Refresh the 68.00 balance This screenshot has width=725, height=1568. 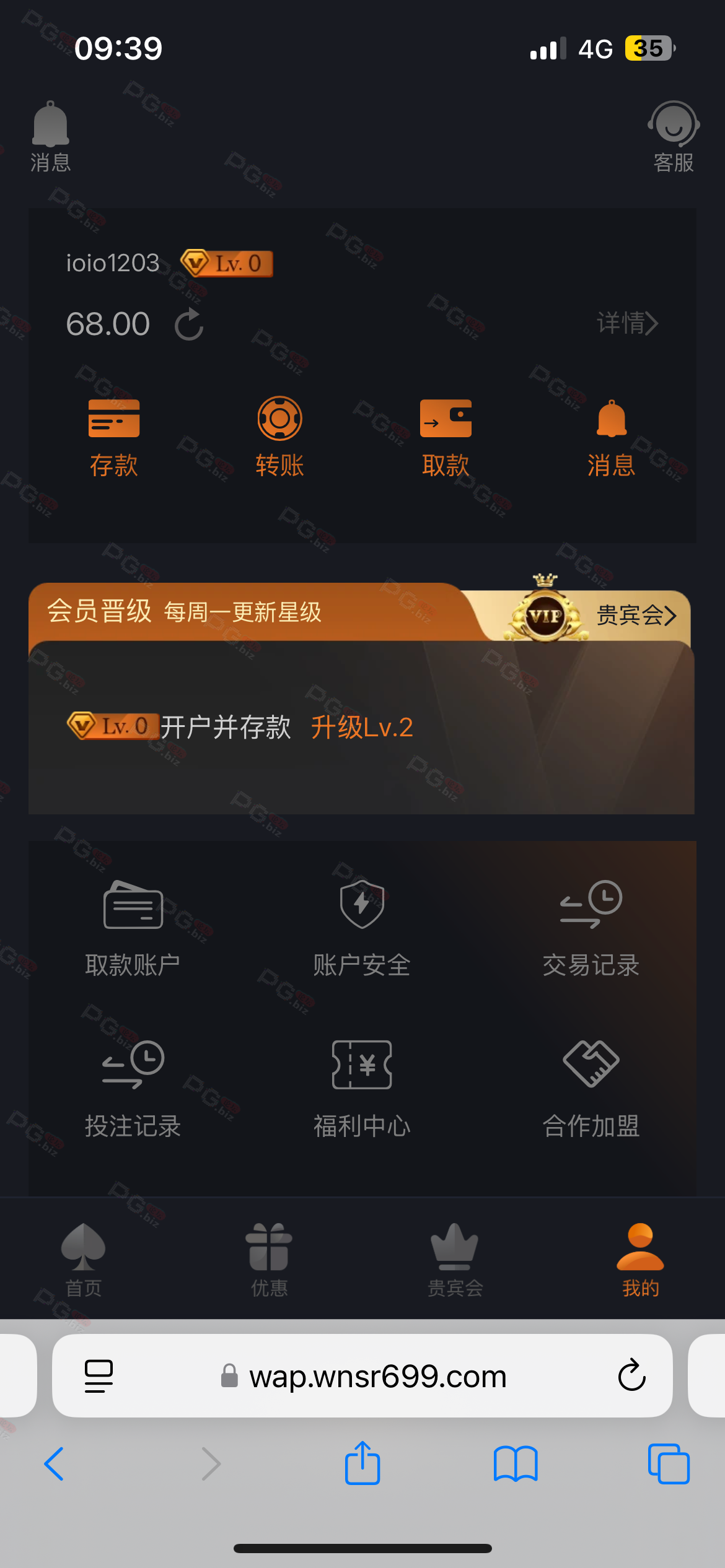189,324
